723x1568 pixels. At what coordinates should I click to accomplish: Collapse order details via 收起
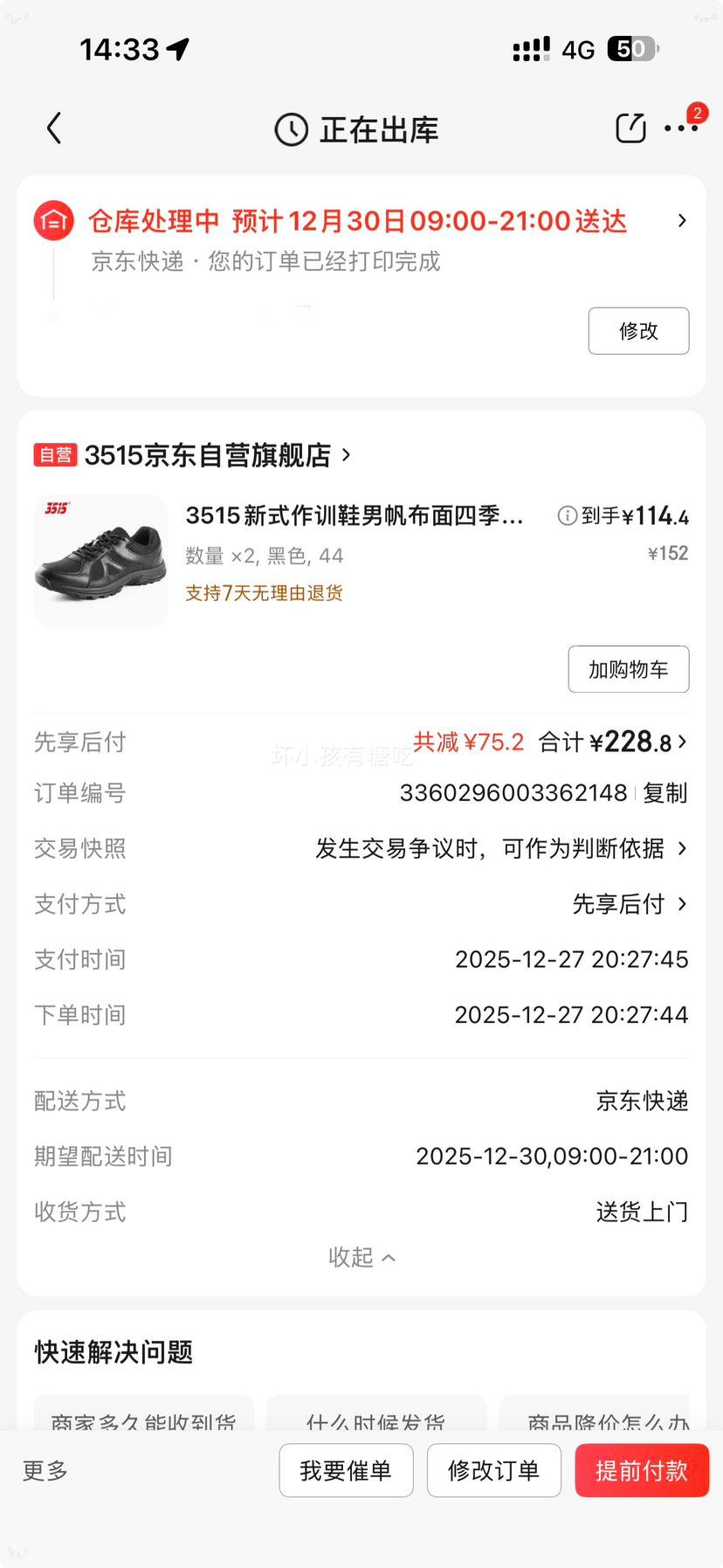coord(361,1257)
